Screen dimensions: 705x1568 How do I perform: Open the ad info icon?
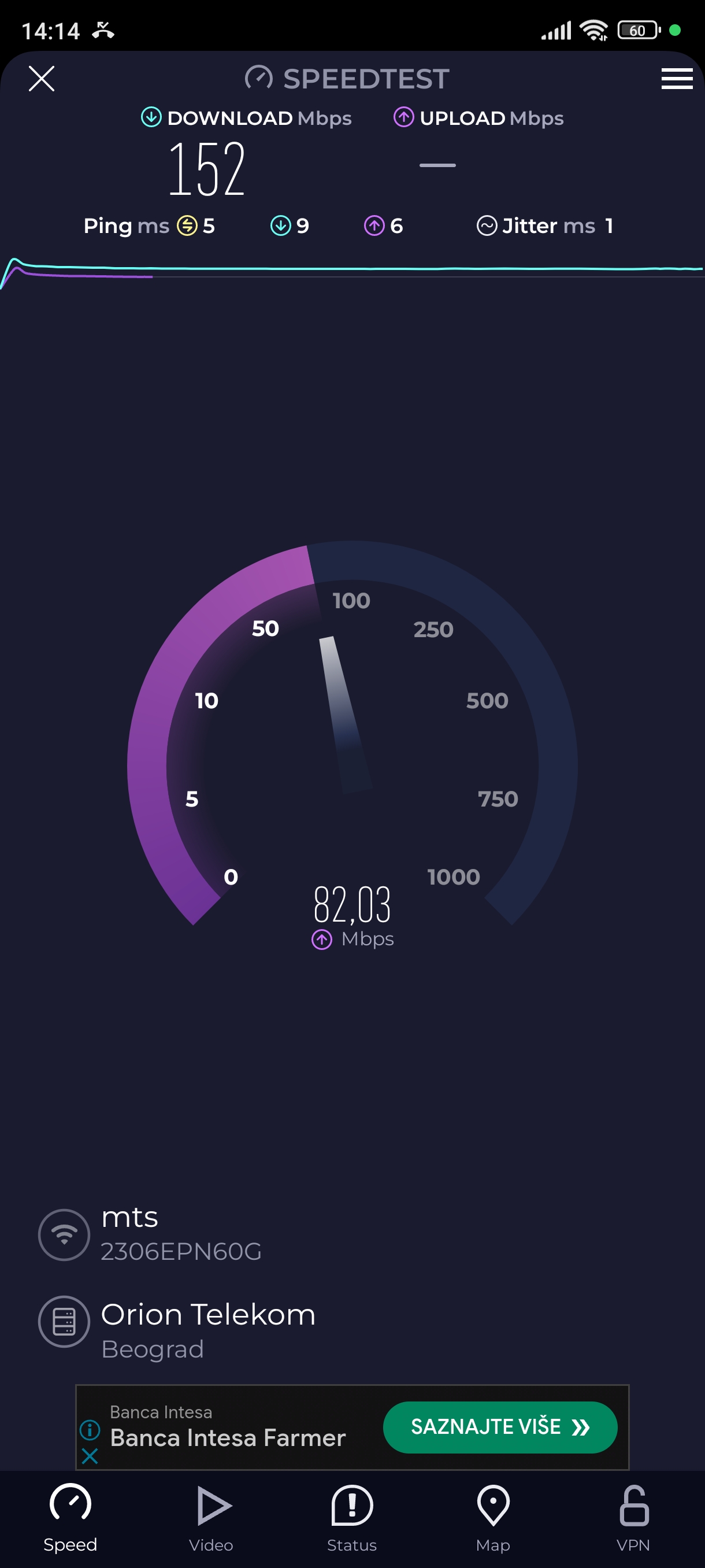[x=90, y=1429]
